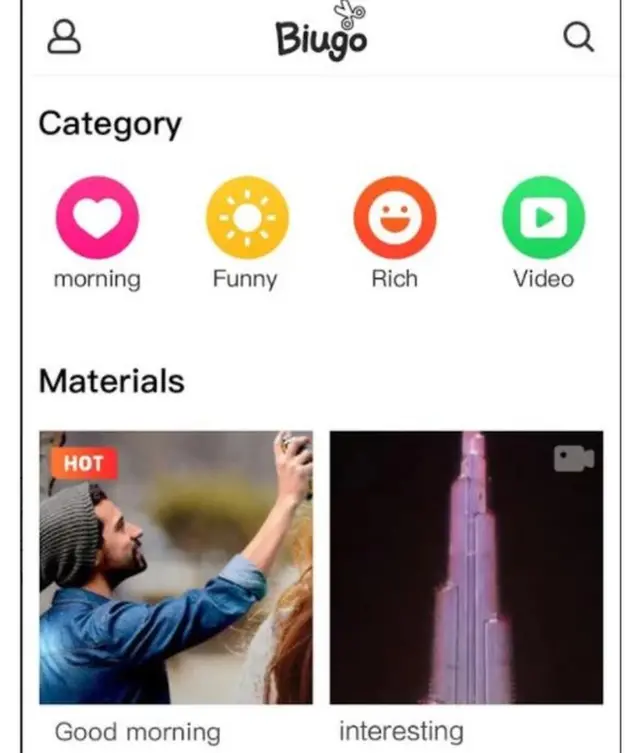This screenshot has height=753, width=640.
Task: Open the user profile icon
Action: tap(65, 37)
